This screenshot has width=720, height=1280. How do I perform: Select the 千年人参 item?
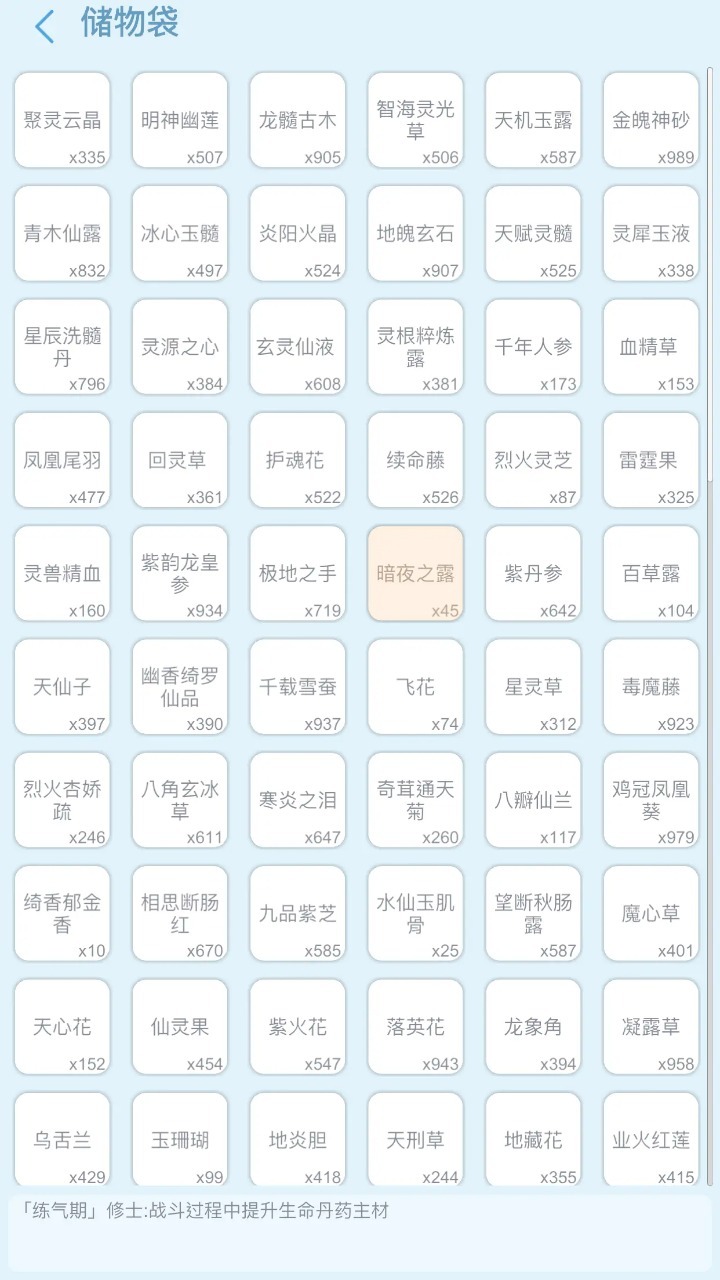pyautogui.click(x=533, y=347)
